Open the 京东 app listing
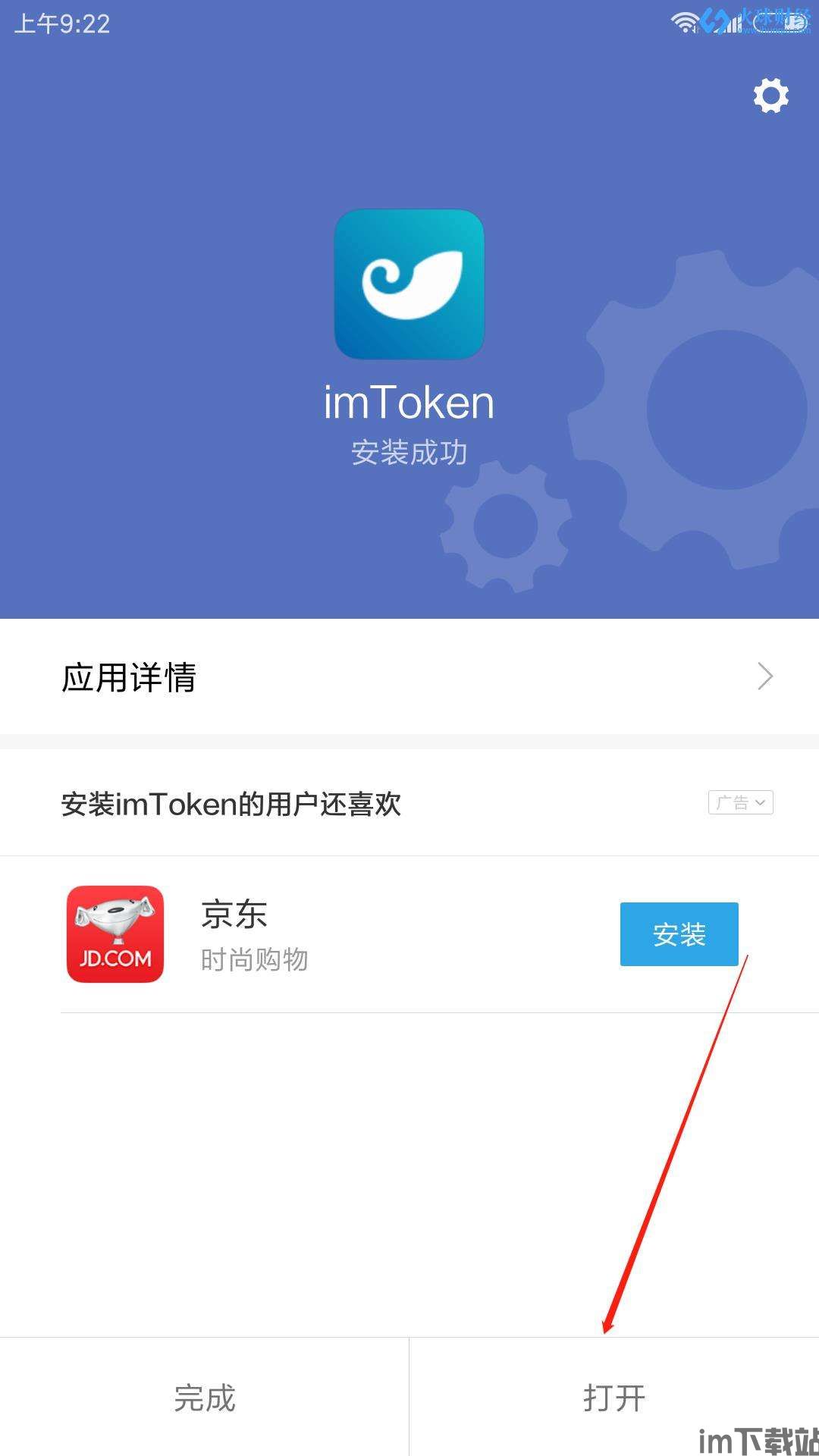The height and width of the screenshot is (1456, 819). [303, 934]
